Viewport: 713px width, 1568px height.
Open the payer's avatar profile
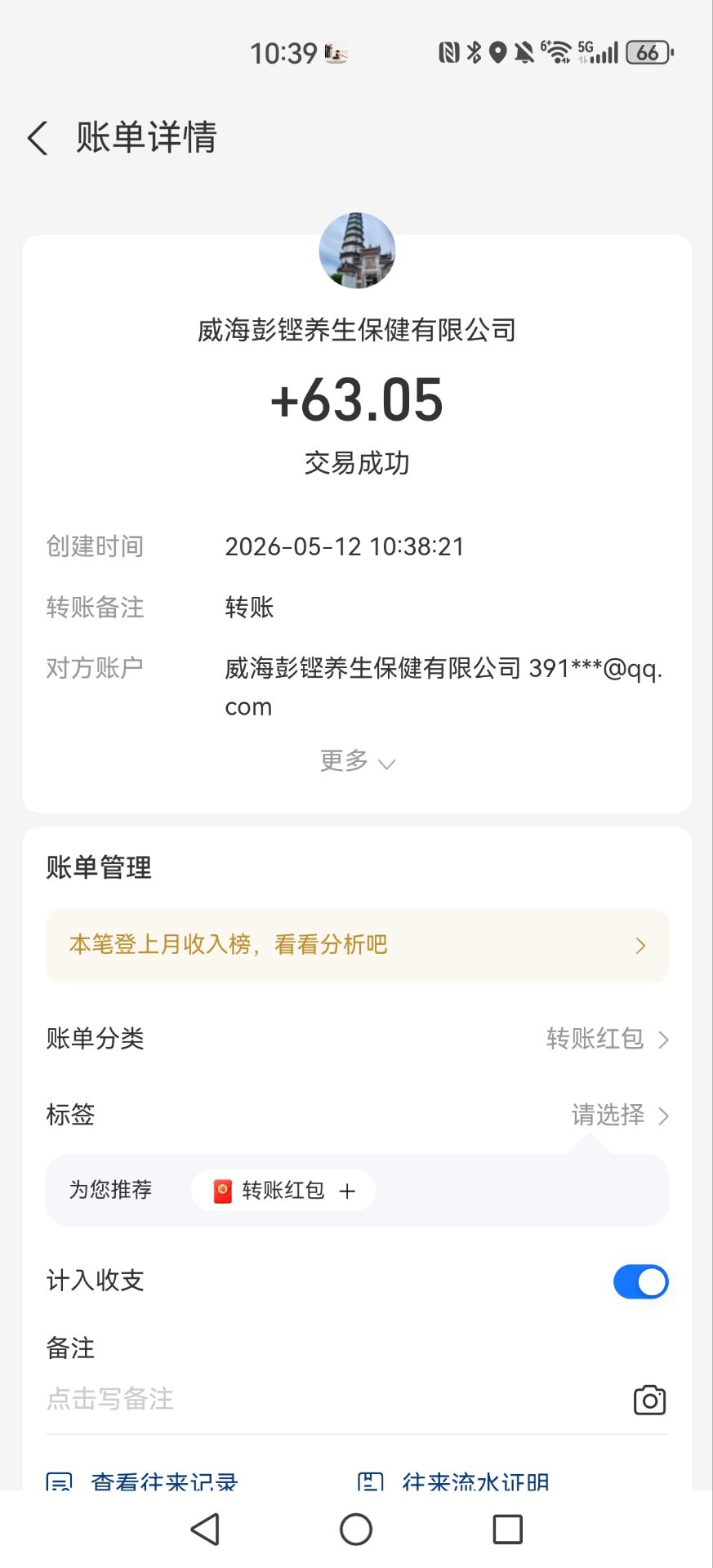357,251
